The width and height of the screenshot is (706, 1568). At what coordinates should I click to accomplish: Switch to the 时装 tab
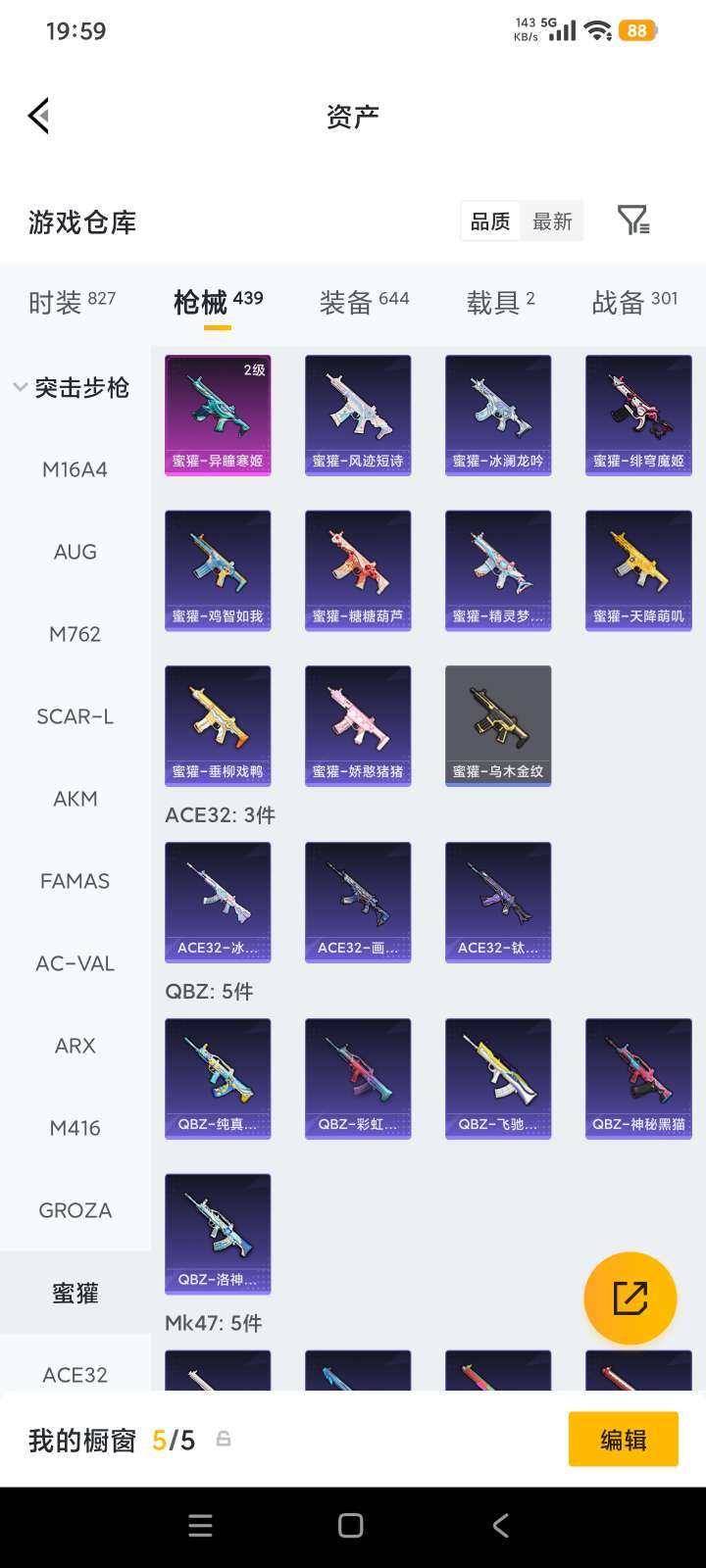tap(72, 302)
